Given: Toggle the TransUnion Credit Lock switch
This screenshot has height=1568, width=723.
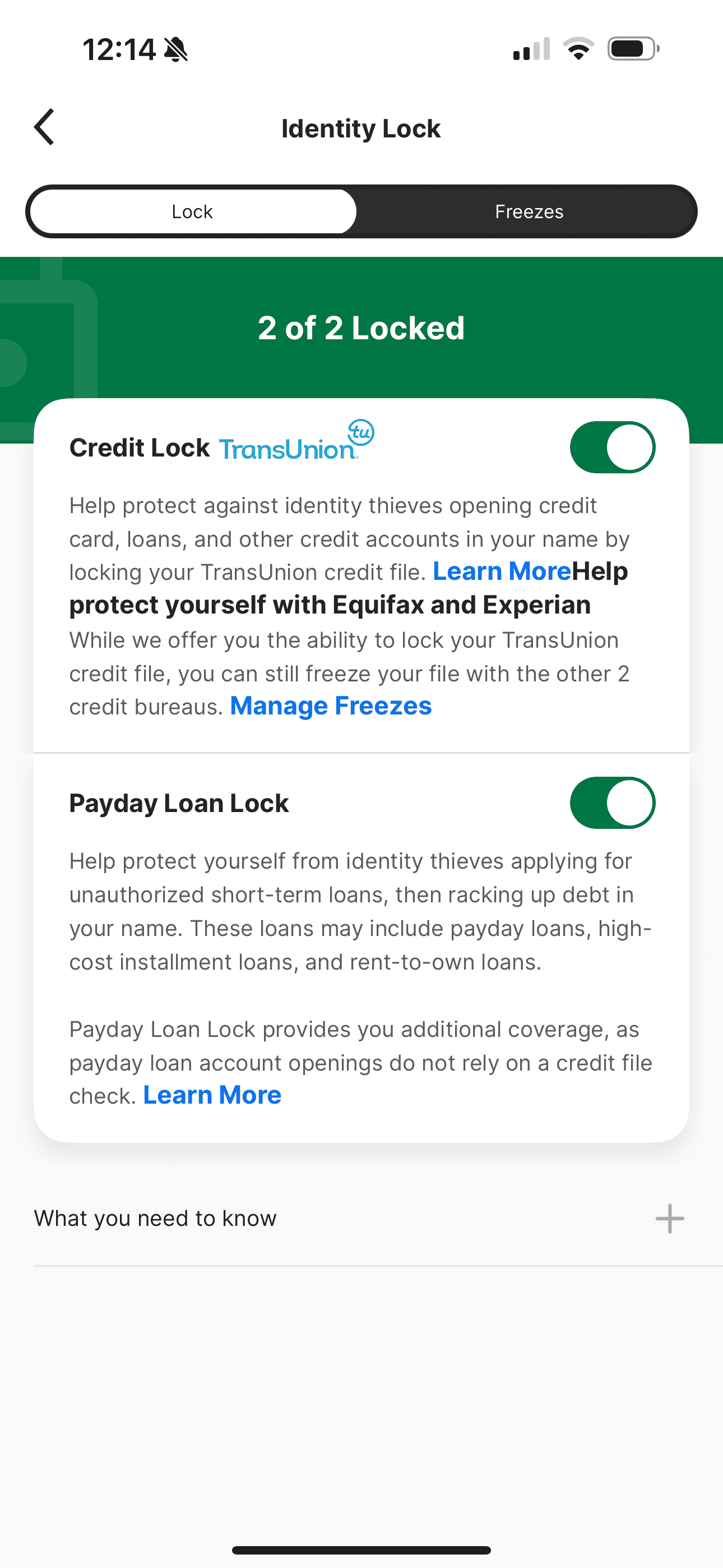Looking at the screenshot, I should (x=611, y=448).
